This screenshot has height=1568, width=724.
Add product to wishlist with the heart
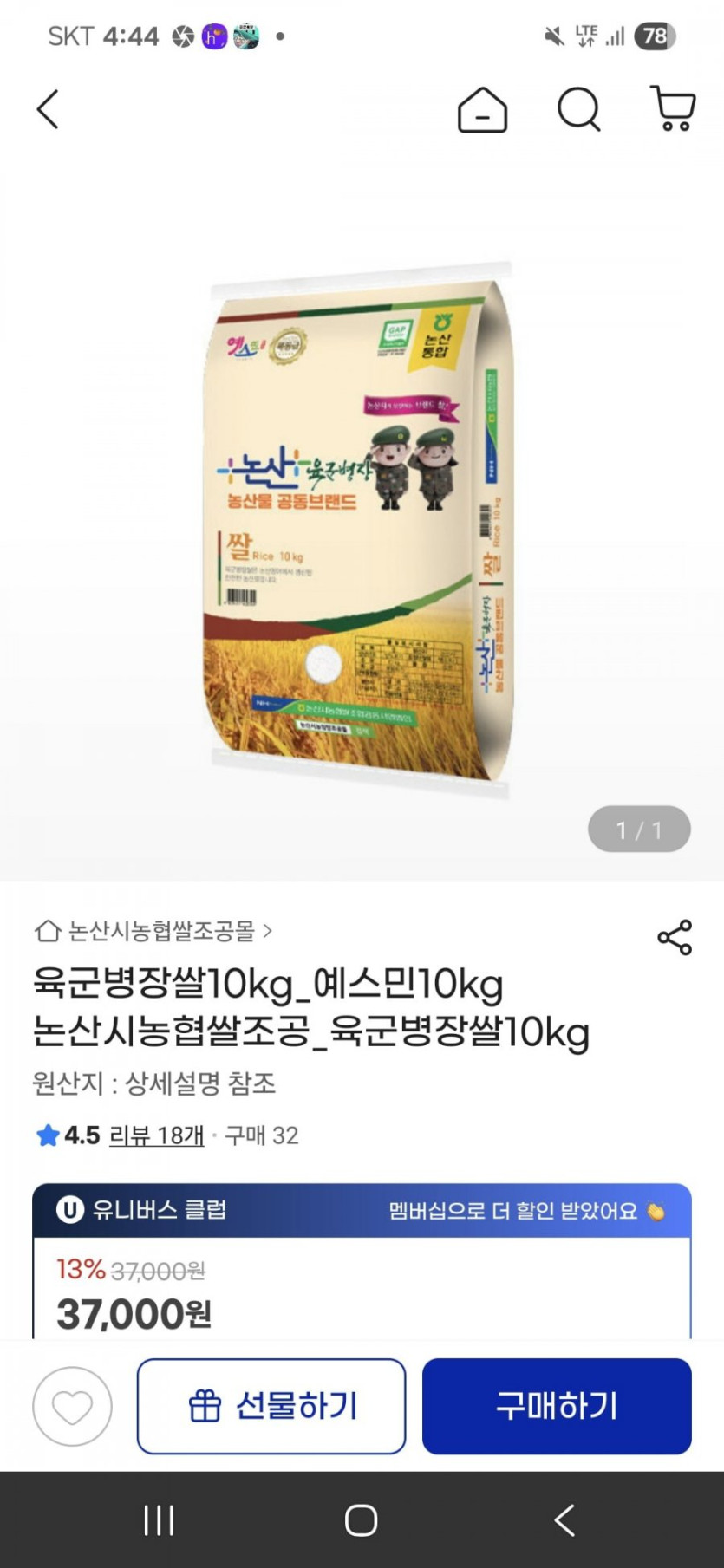pyautogui.click(x=72, y=1406)
